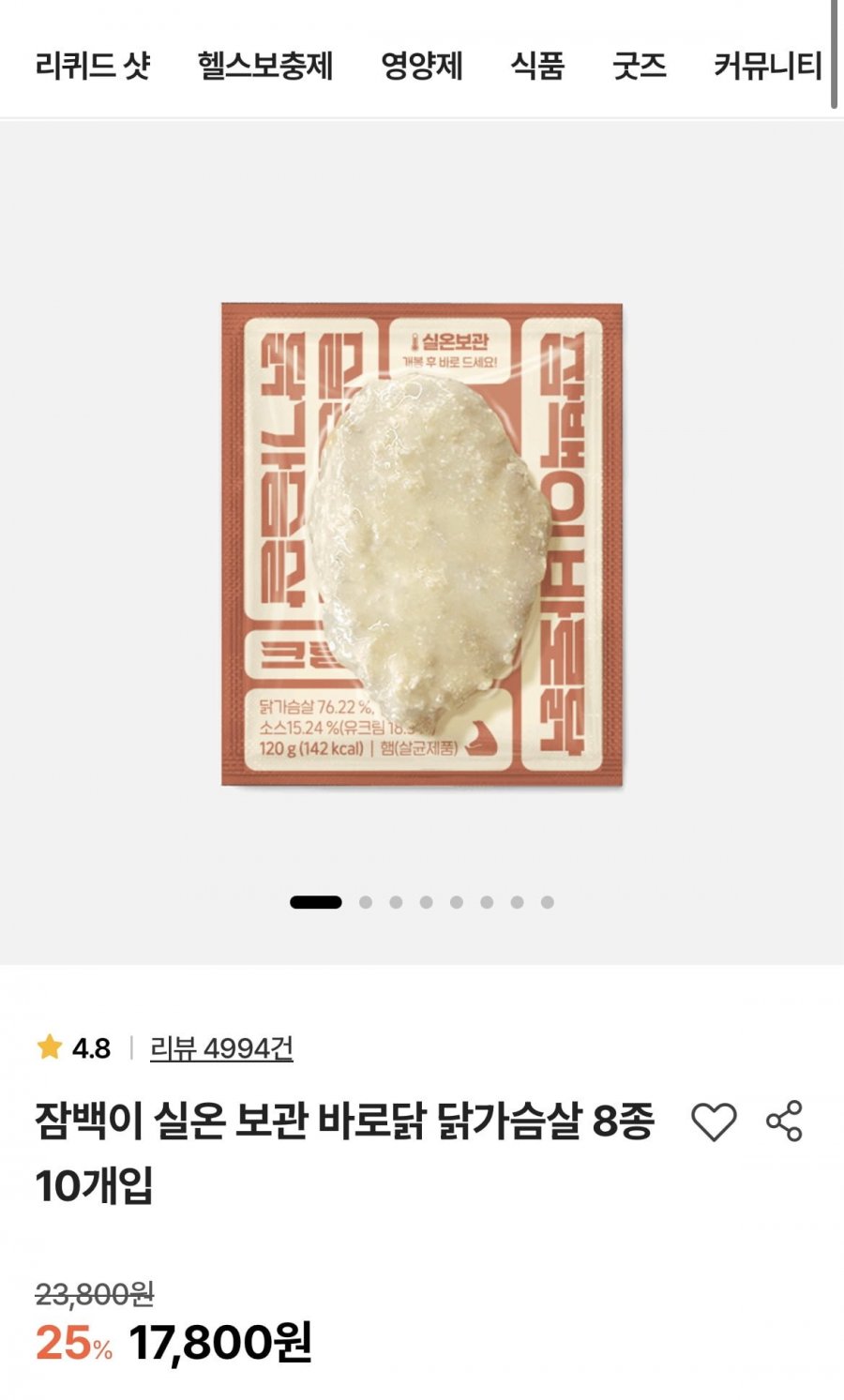The width and height of the screenshot is (844, 1400).
Task: Go to the 식품 tab
Action: [x=537, y=66]
